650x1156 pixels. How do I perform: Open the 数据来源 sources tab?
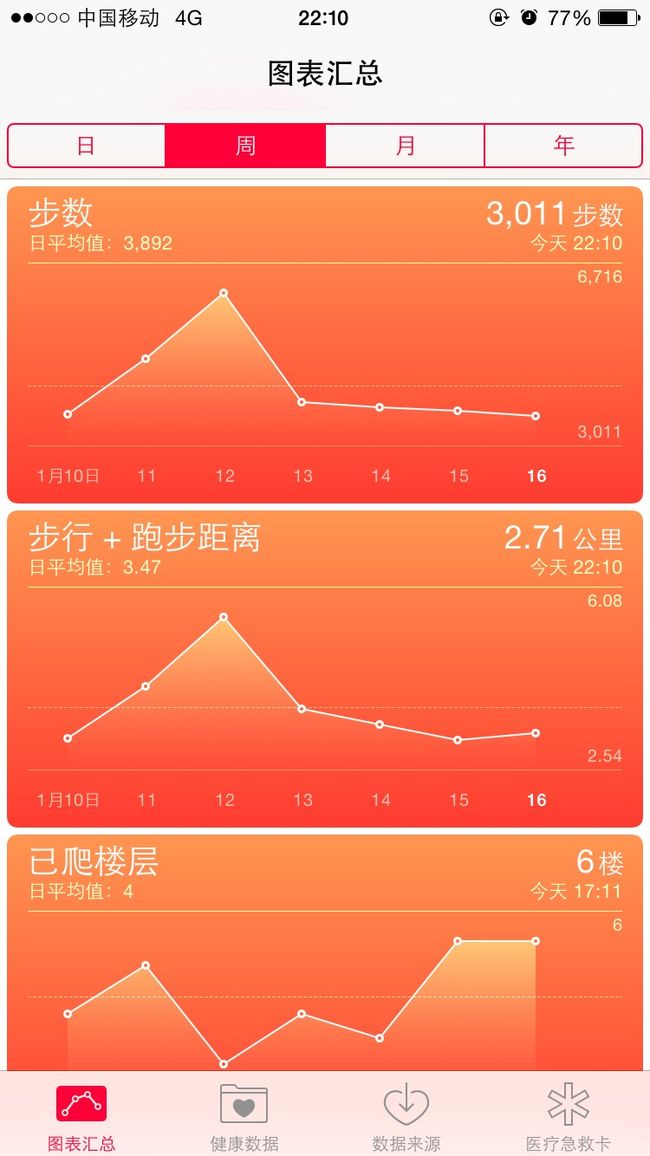click(406, 1114)
